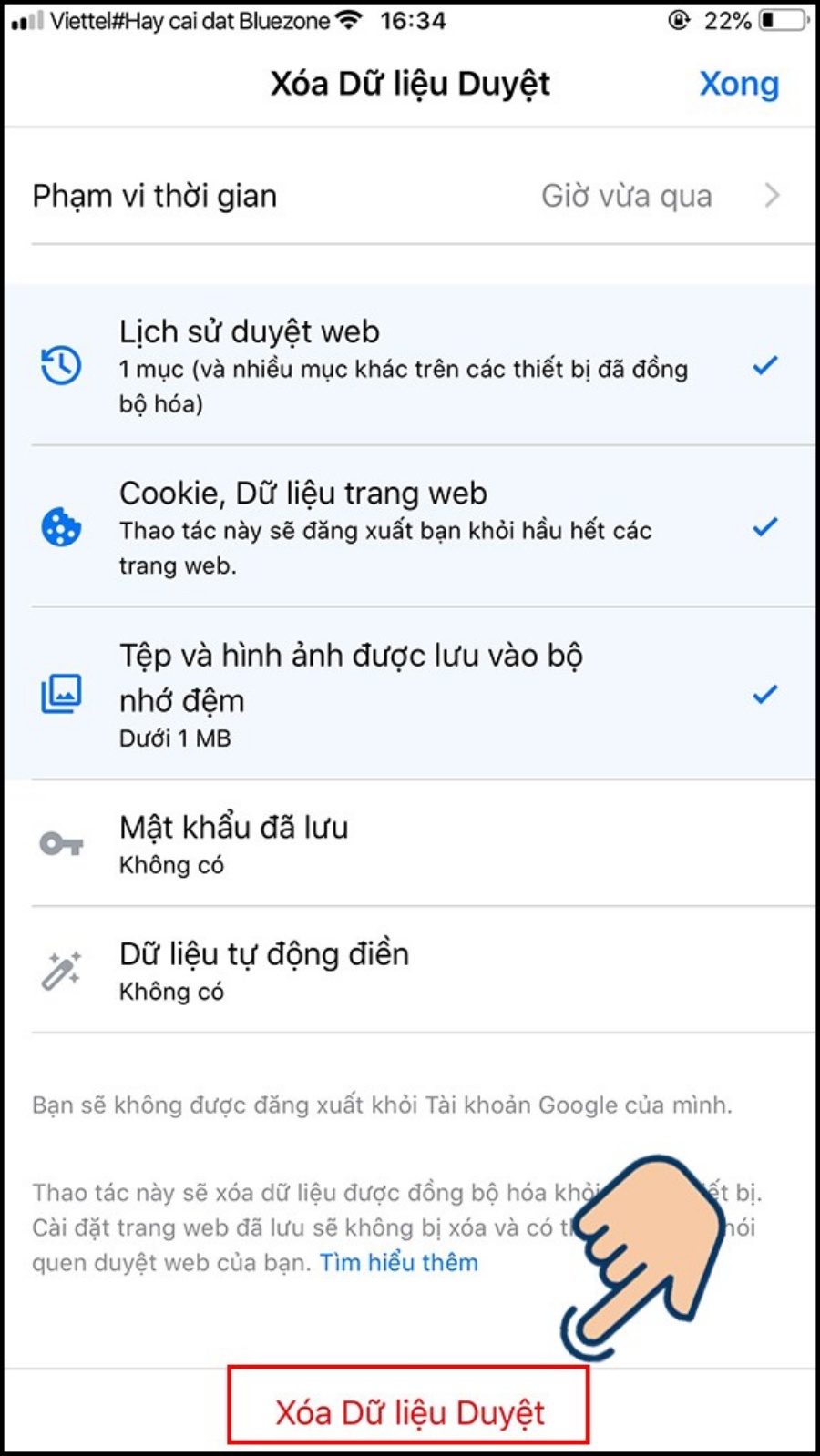Check Dữ liệu tự động điền
Screen dimensions: 820x1456
pos(409,971)
